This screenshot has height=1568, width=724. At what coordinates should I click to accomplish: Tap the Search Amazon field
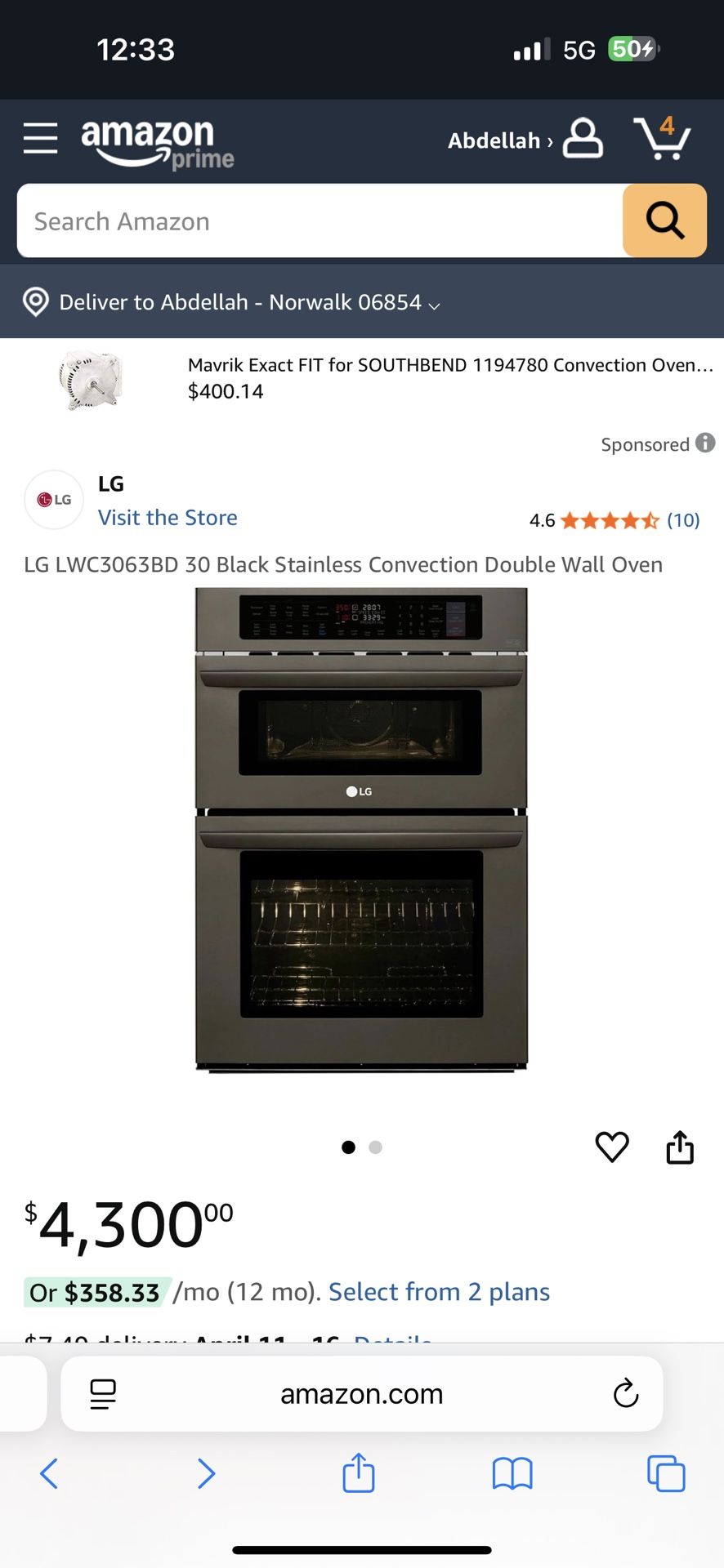pyautogui.click(x=320, y=220)
